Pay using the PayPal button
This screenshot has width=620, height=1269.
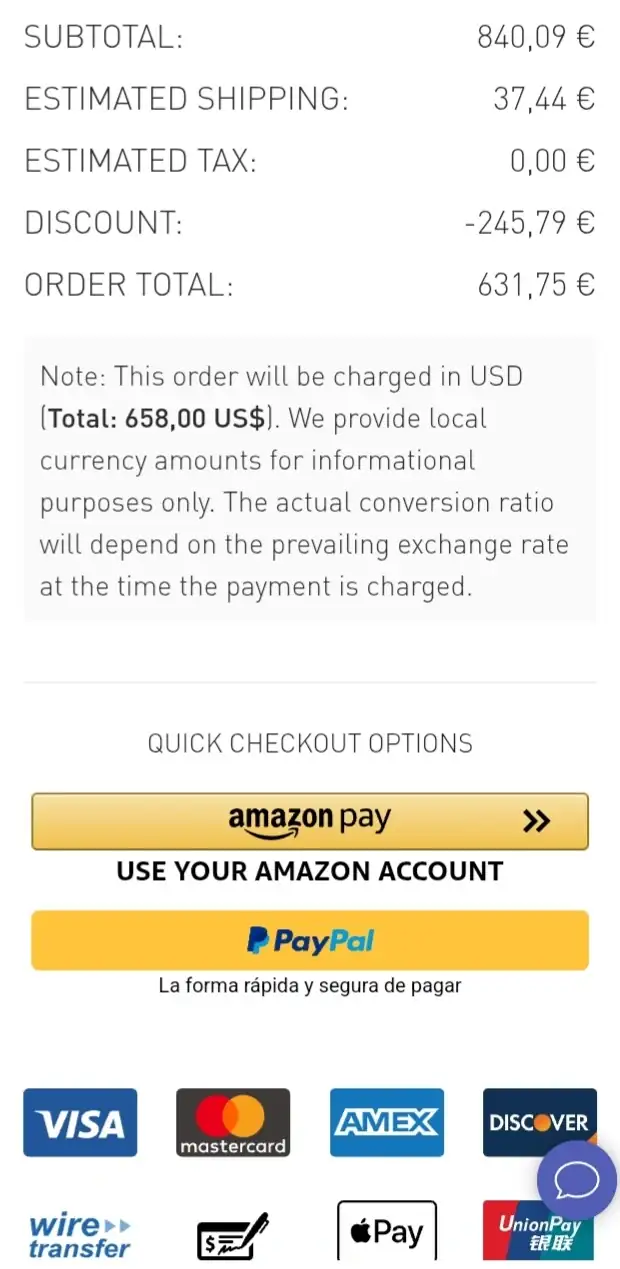pyautogui.click(x=310, y=940)
